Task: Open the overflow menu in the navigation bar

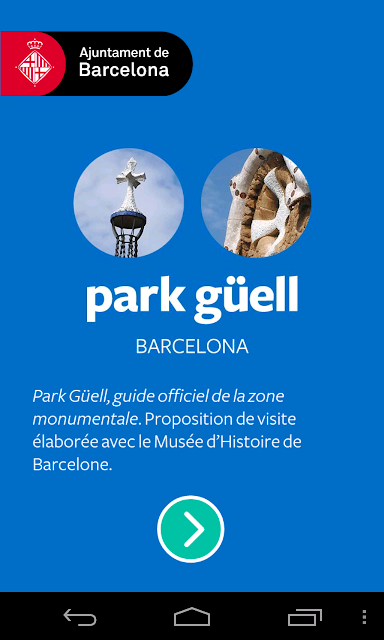Action: (x=364, y=617)
